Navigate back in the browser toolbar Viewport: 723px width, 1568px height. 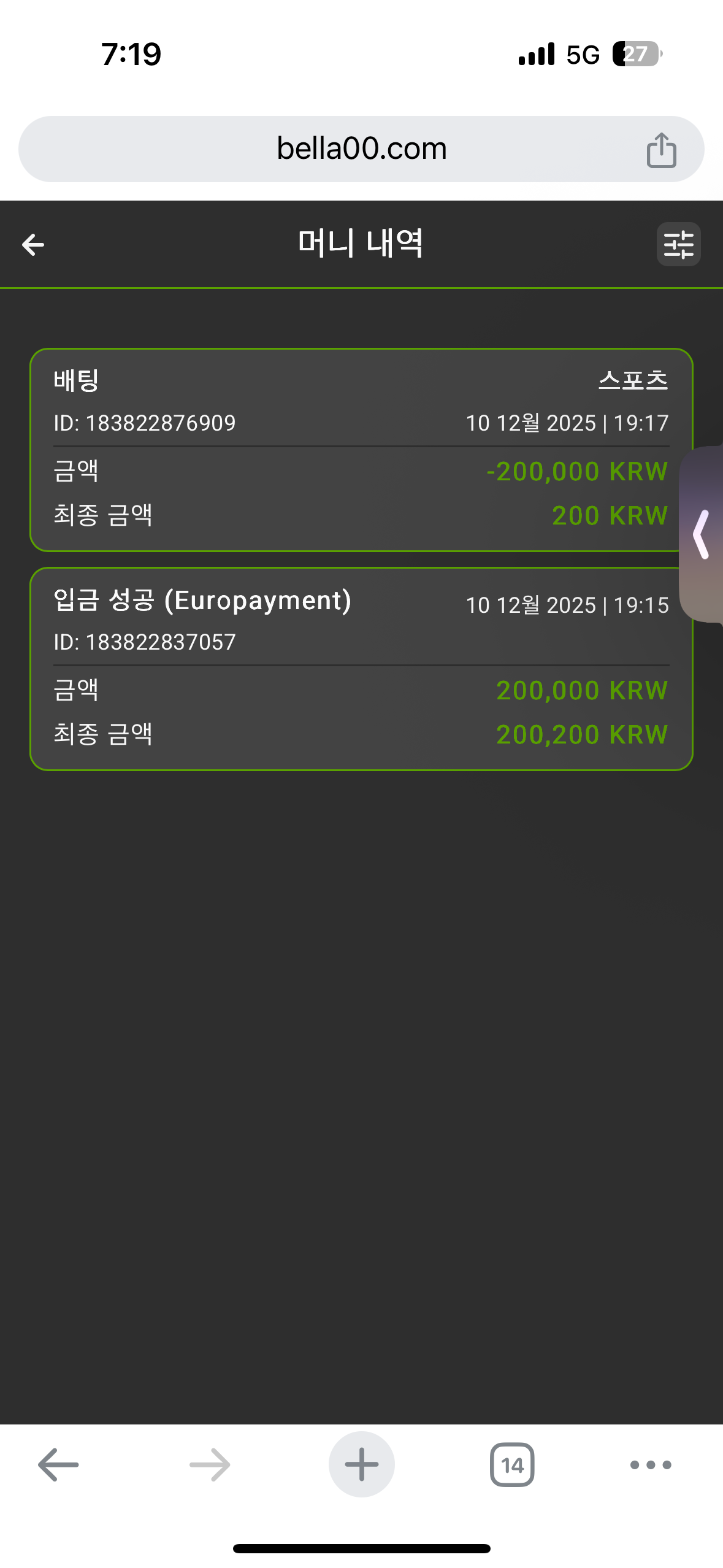tap(58, 1465)
